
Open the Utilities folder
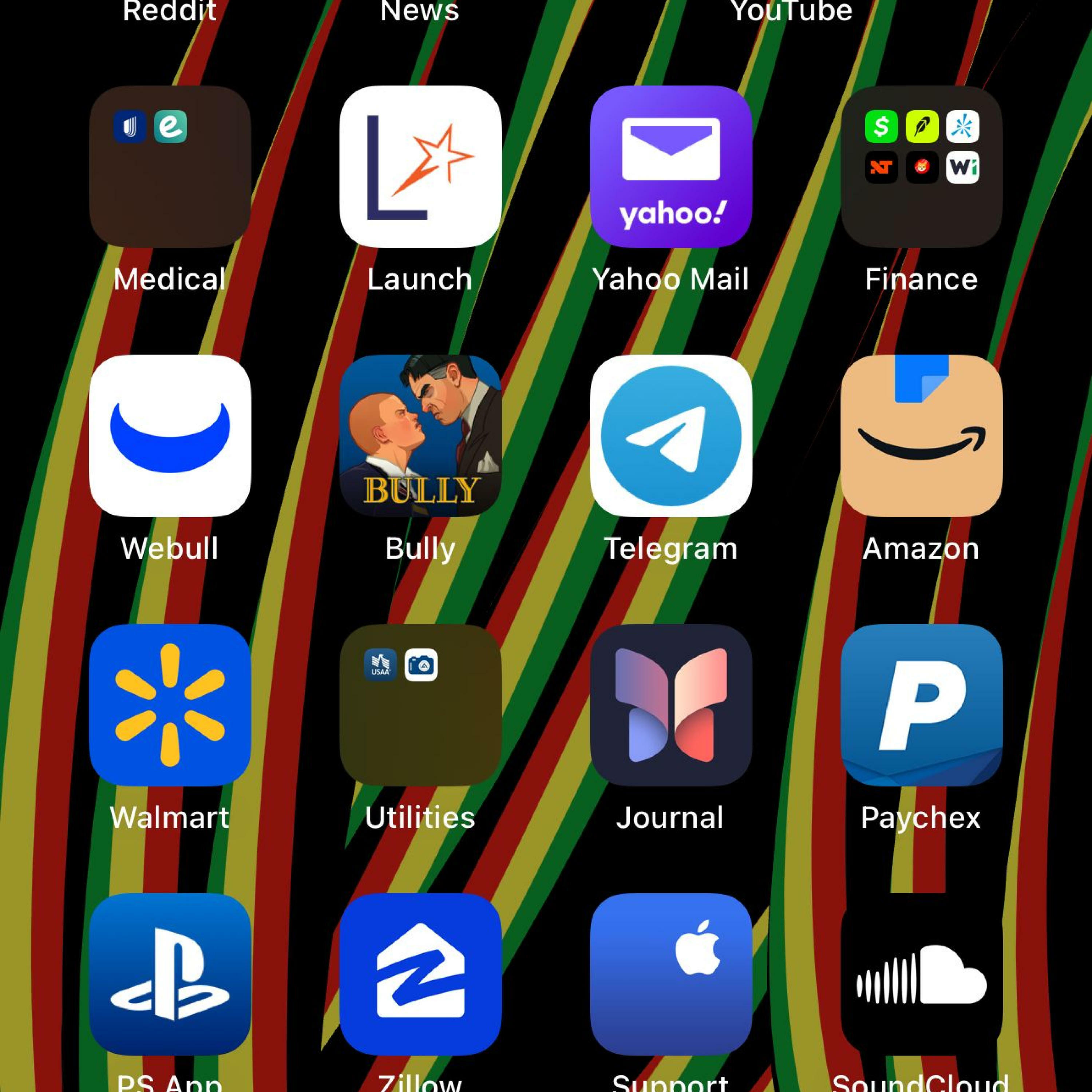coord(420,705)
